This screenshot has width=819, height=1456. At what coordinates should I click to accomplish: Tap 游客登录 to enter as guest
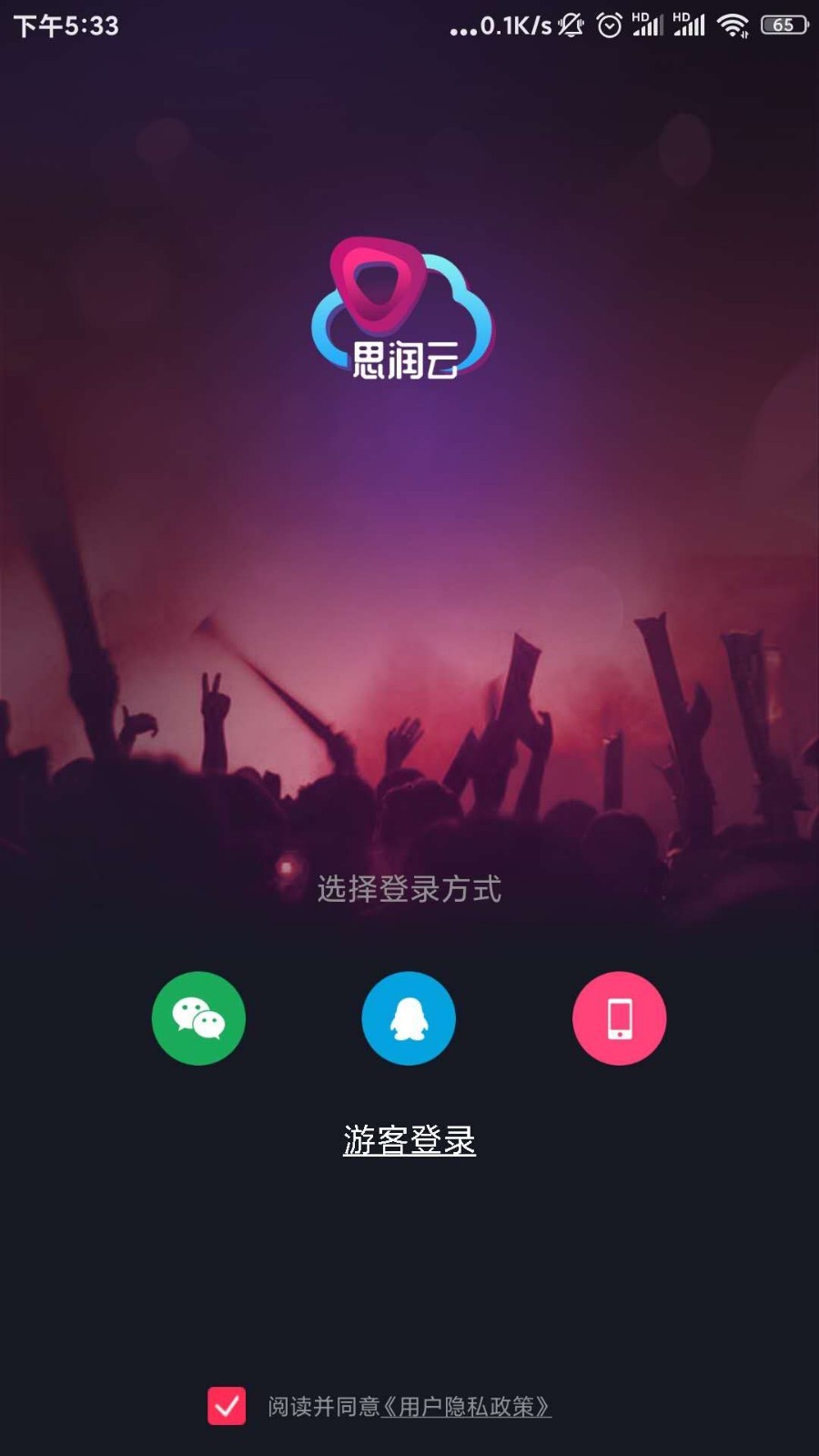point(409,1138)
